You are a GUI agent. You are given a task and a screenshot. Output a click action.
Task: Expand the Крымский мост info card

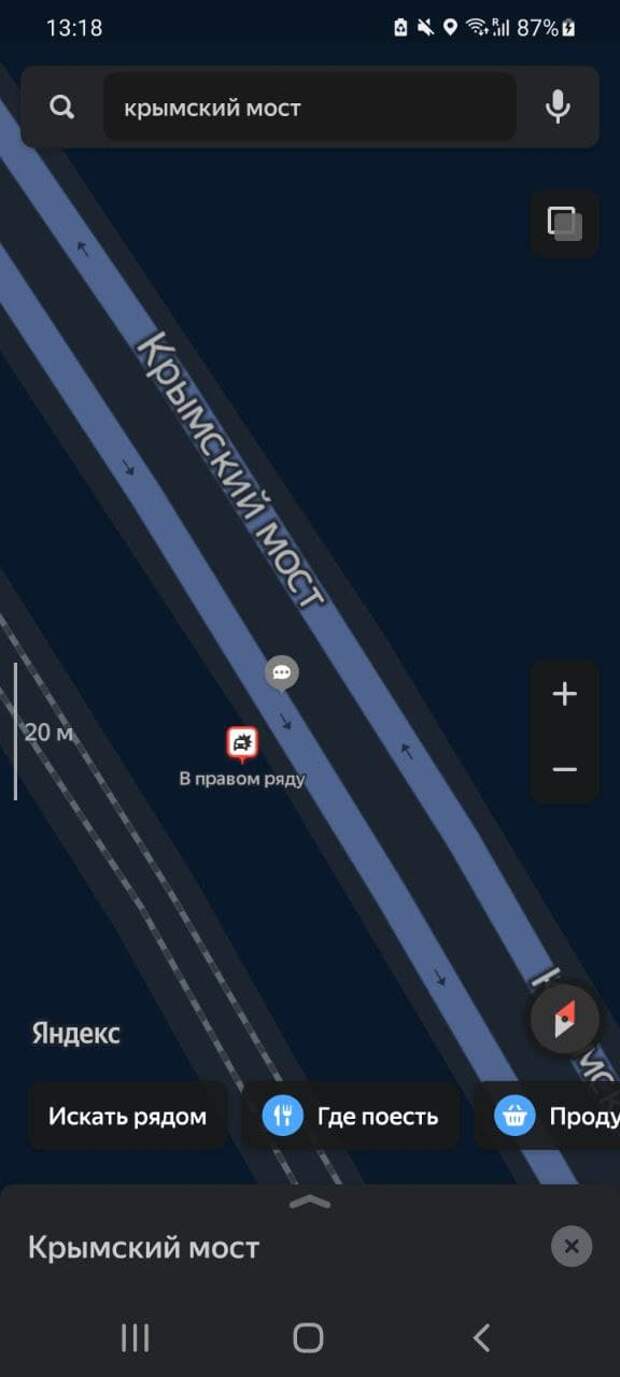point(309,1203)
